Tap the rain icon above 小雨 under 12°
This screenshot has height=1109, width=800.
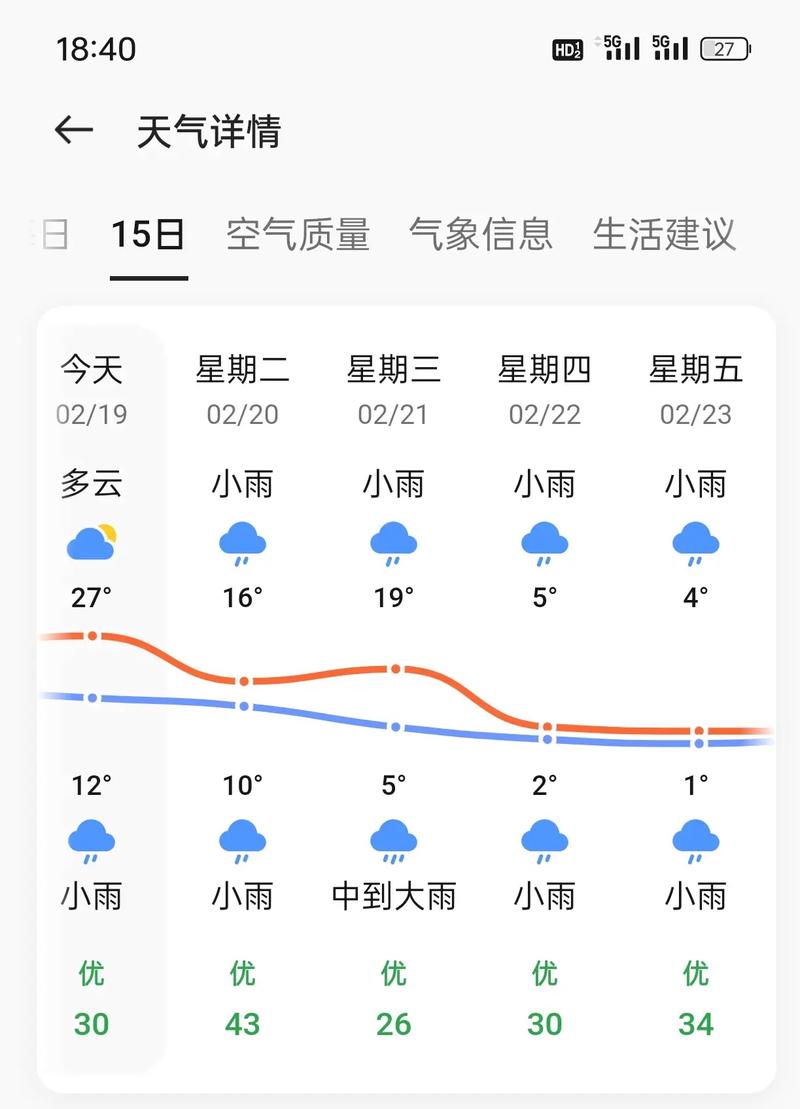point(90,840)
